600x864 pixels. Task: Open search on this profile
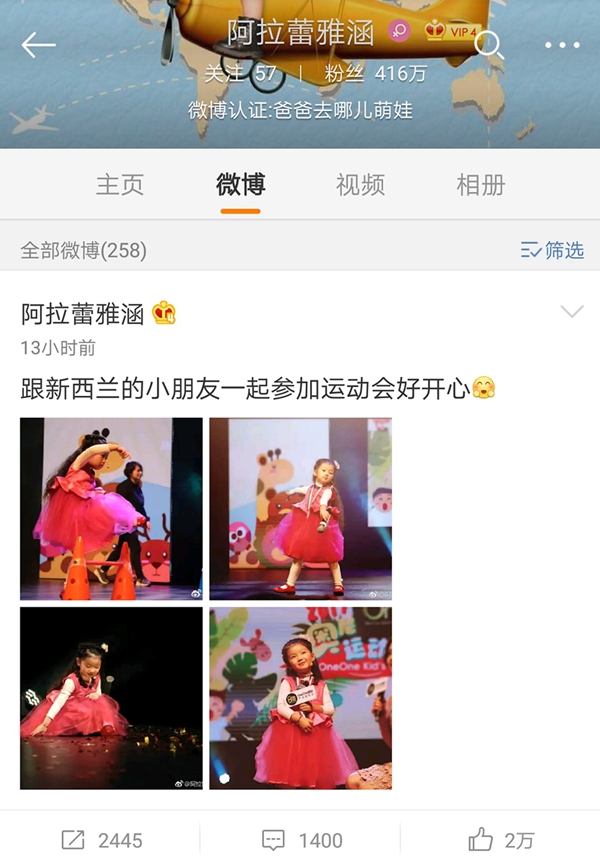488,44
